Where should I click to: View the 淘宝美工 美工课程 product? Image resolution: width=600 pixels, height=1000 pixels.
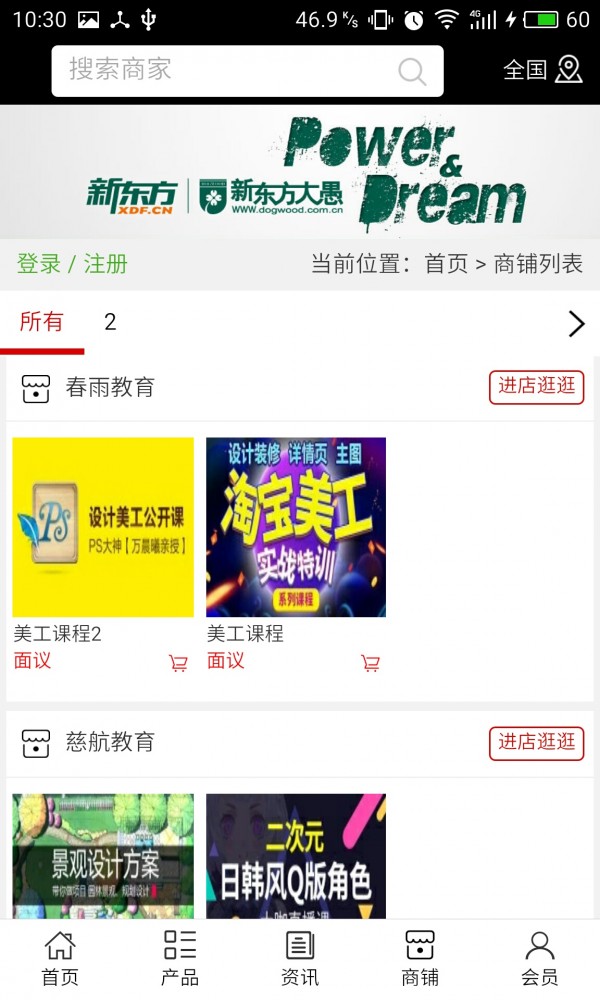(x=296, y=527)
